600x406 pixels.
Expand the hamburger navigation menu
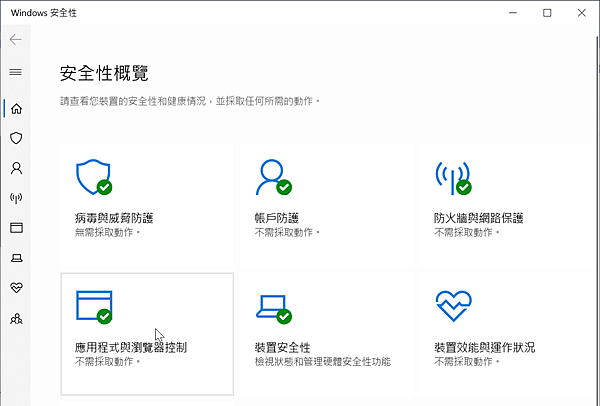pyautogui.click(x=15, y=72)
